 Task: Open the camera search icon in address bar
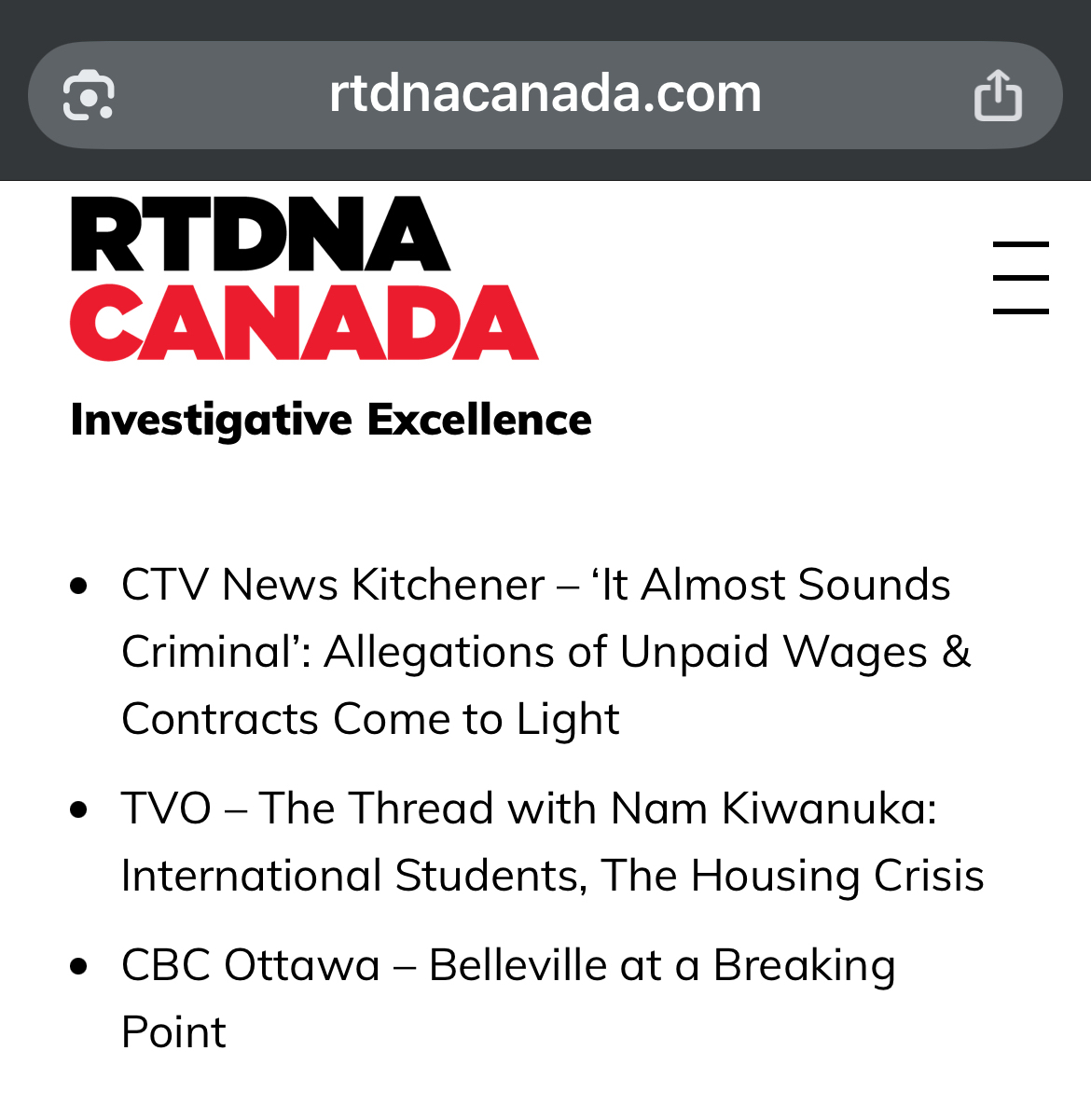[x=89, y=95]
